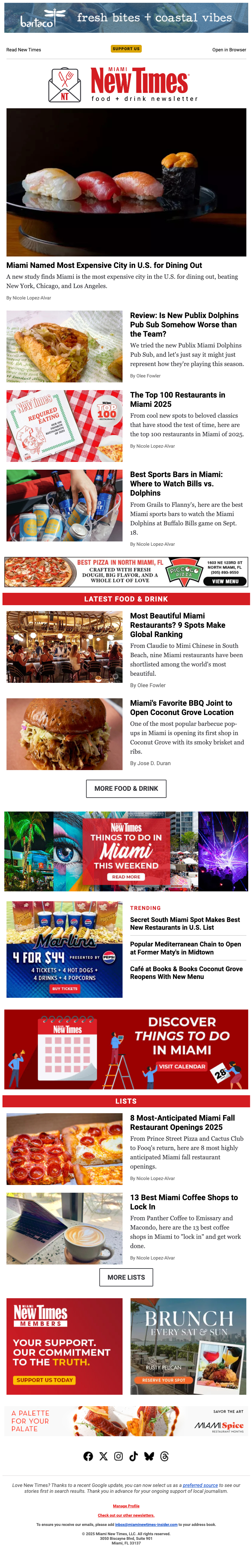Open Miami's Favorite BBQ Joint article

182,707
